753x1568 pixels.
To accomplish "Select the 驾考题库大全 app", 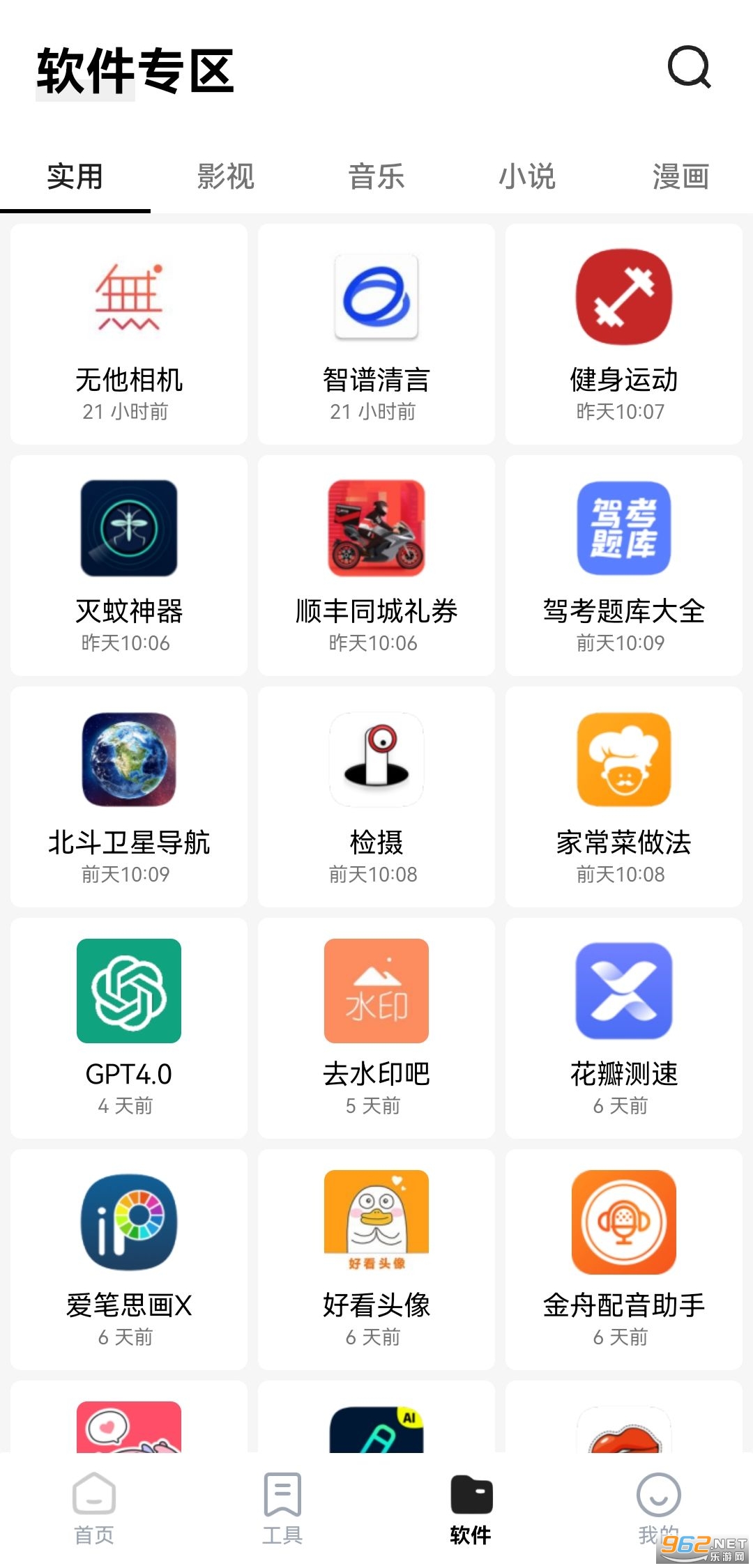I will pyautogui.click(x=623, y=565).
